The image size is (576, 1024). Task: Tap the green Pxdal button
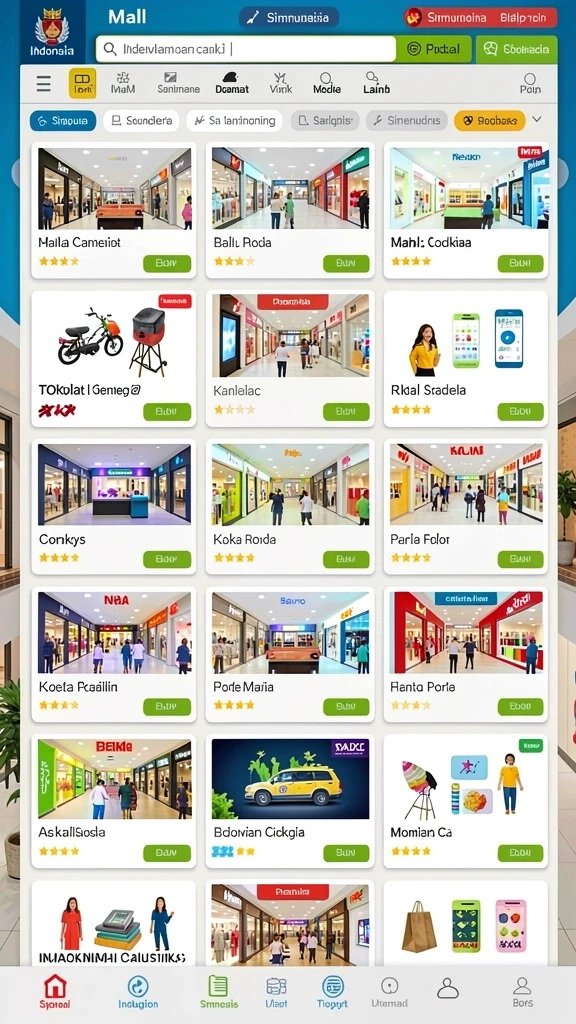tap(434, 49)
